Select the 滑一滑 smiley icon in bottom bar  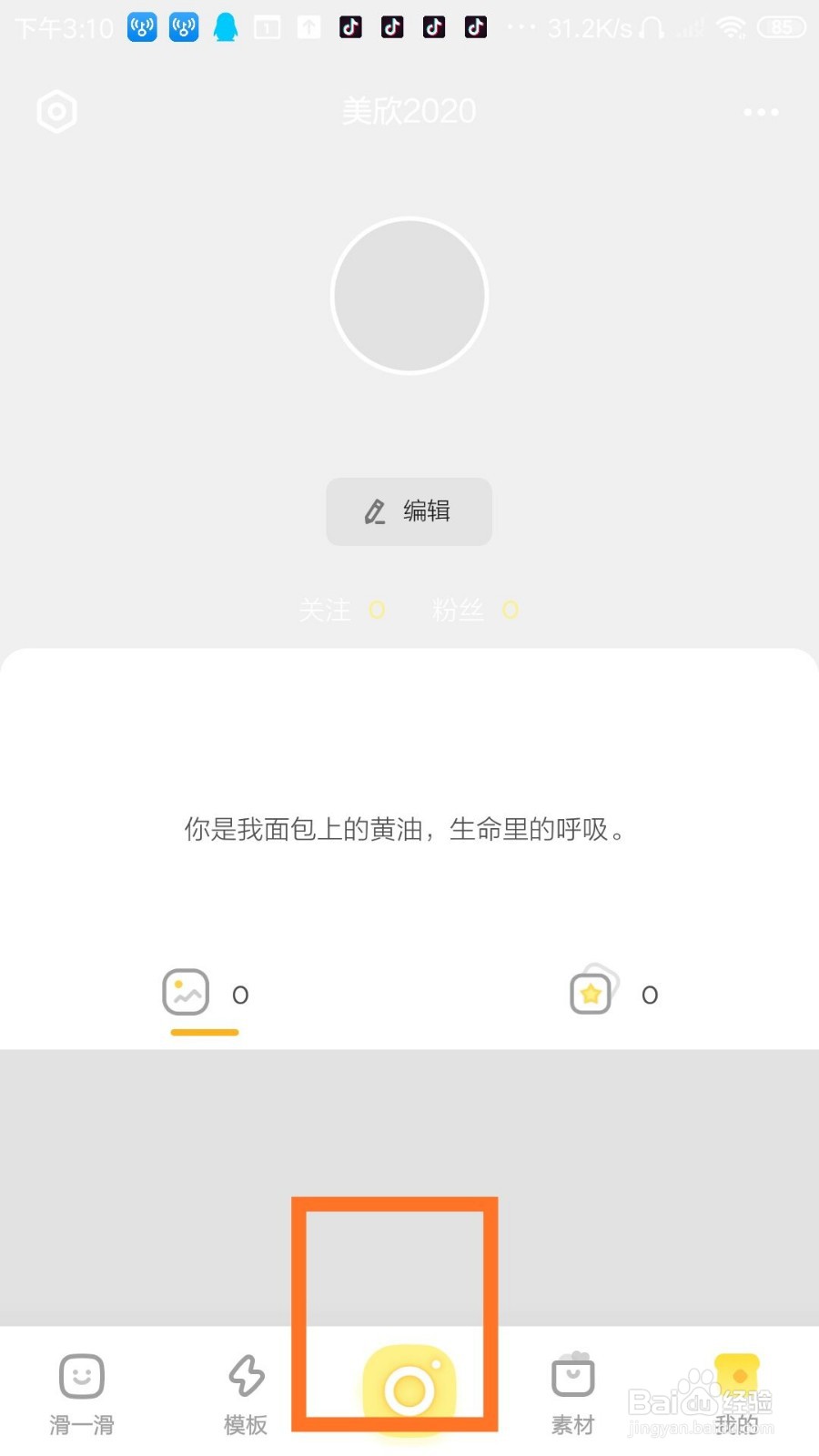coord(80,1377)
